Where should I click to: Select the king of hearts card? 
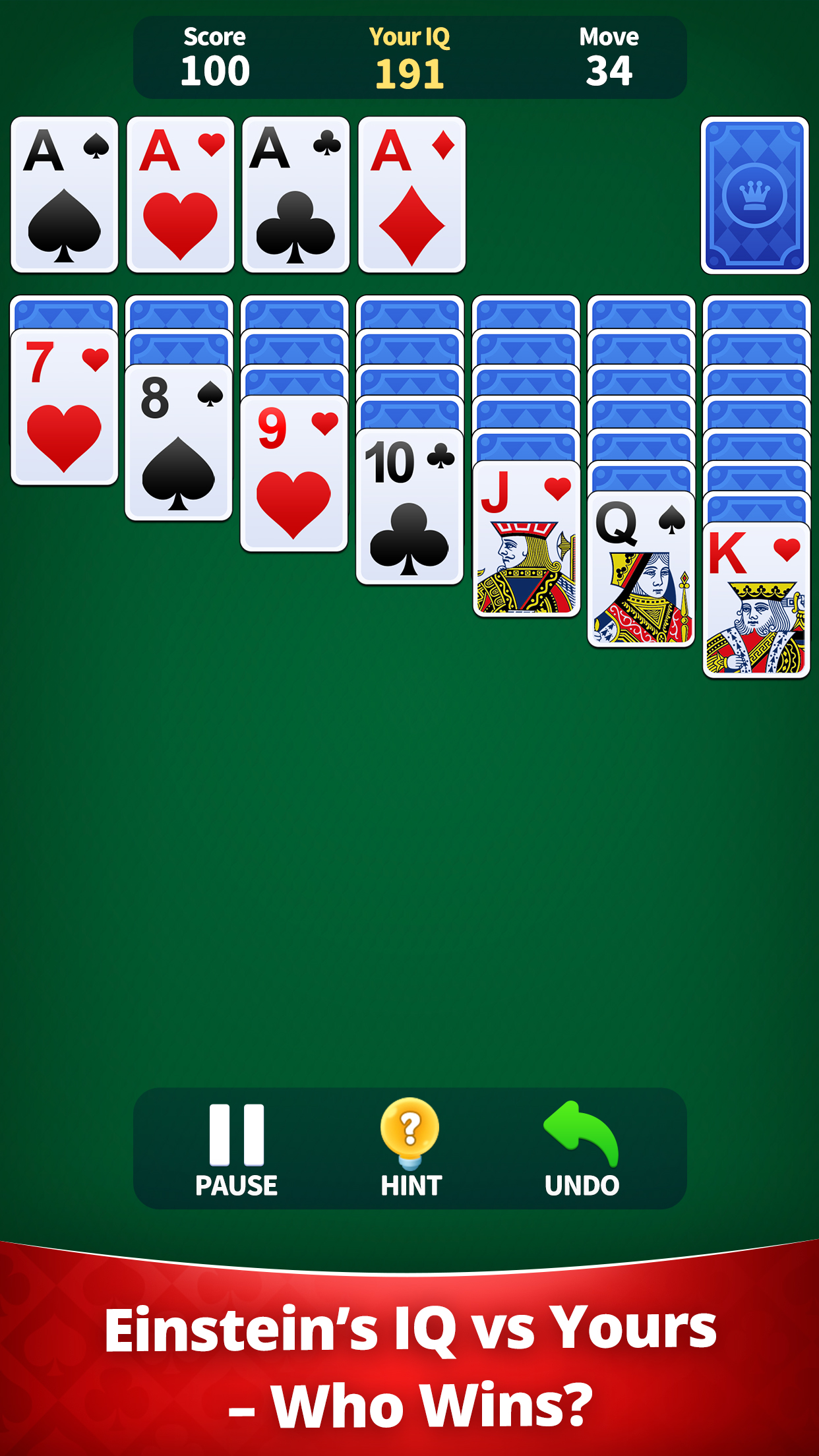point(756,600)
